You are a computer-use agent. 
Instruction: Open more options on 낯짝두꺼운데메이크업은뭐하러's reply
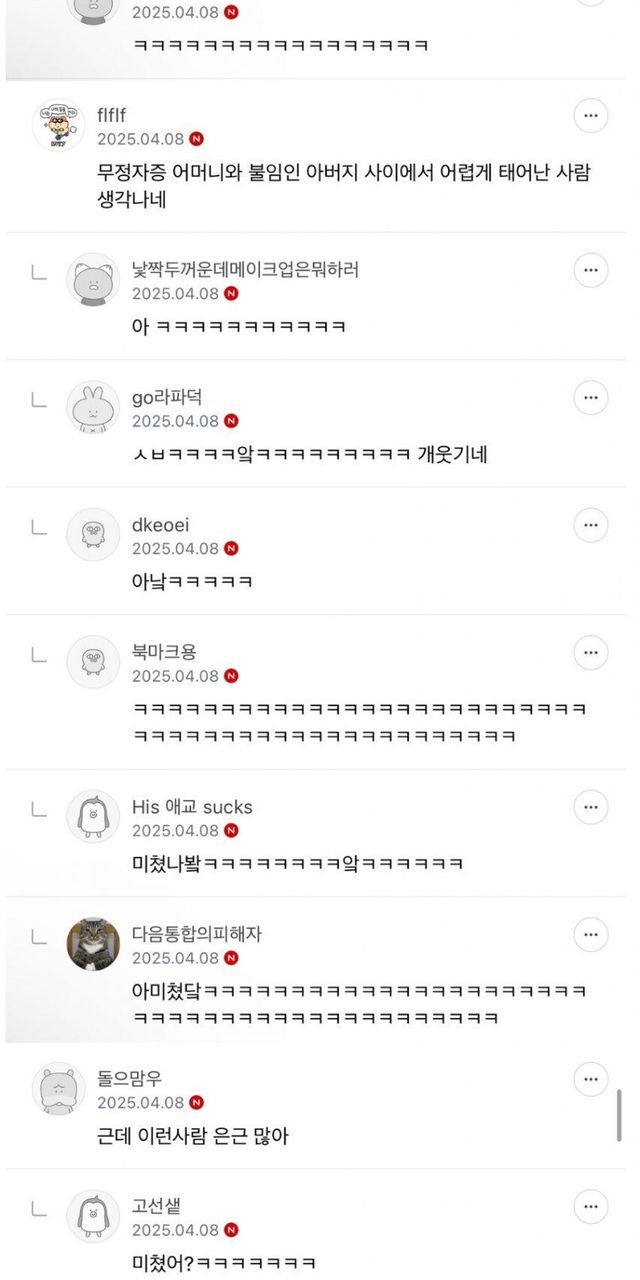[x=591, y=270]
